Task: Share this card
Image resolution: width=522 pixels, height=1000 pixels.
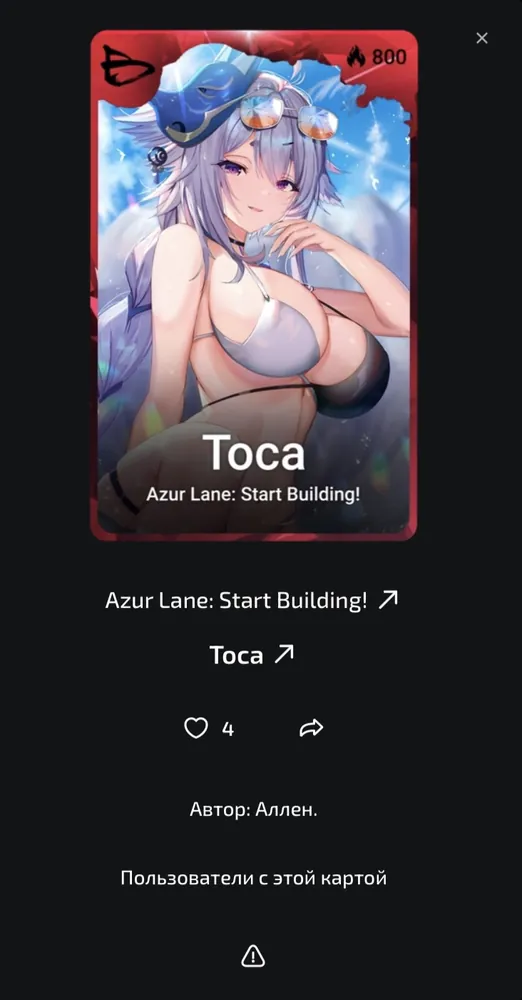Action: pos(311,728)
